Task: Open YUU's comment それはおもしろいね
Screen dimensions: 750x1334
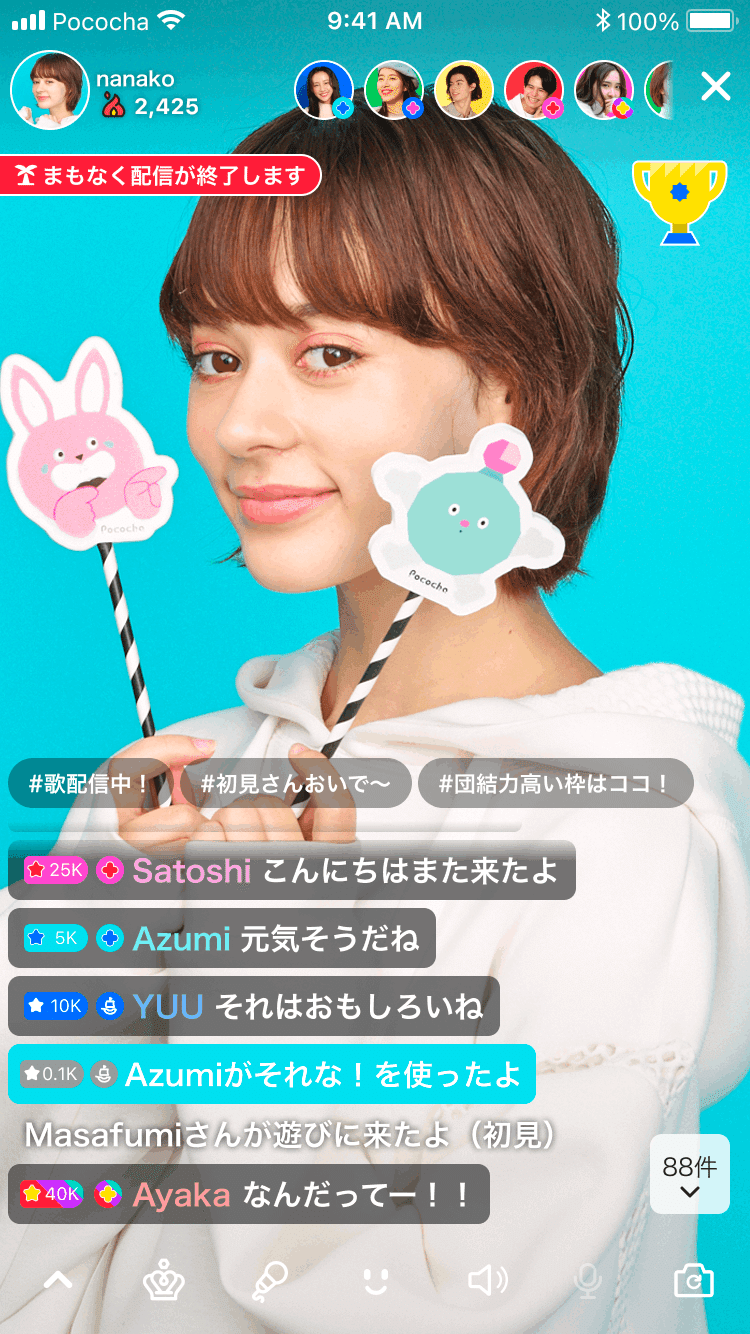Action: pos(254,1006)
